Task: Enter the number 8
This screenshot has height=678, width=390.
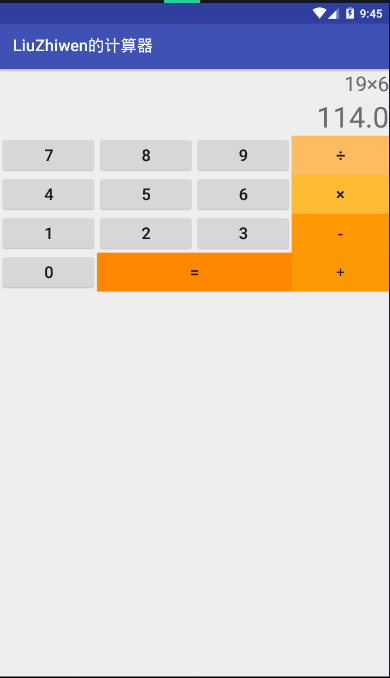Action: tap(146, 155)
